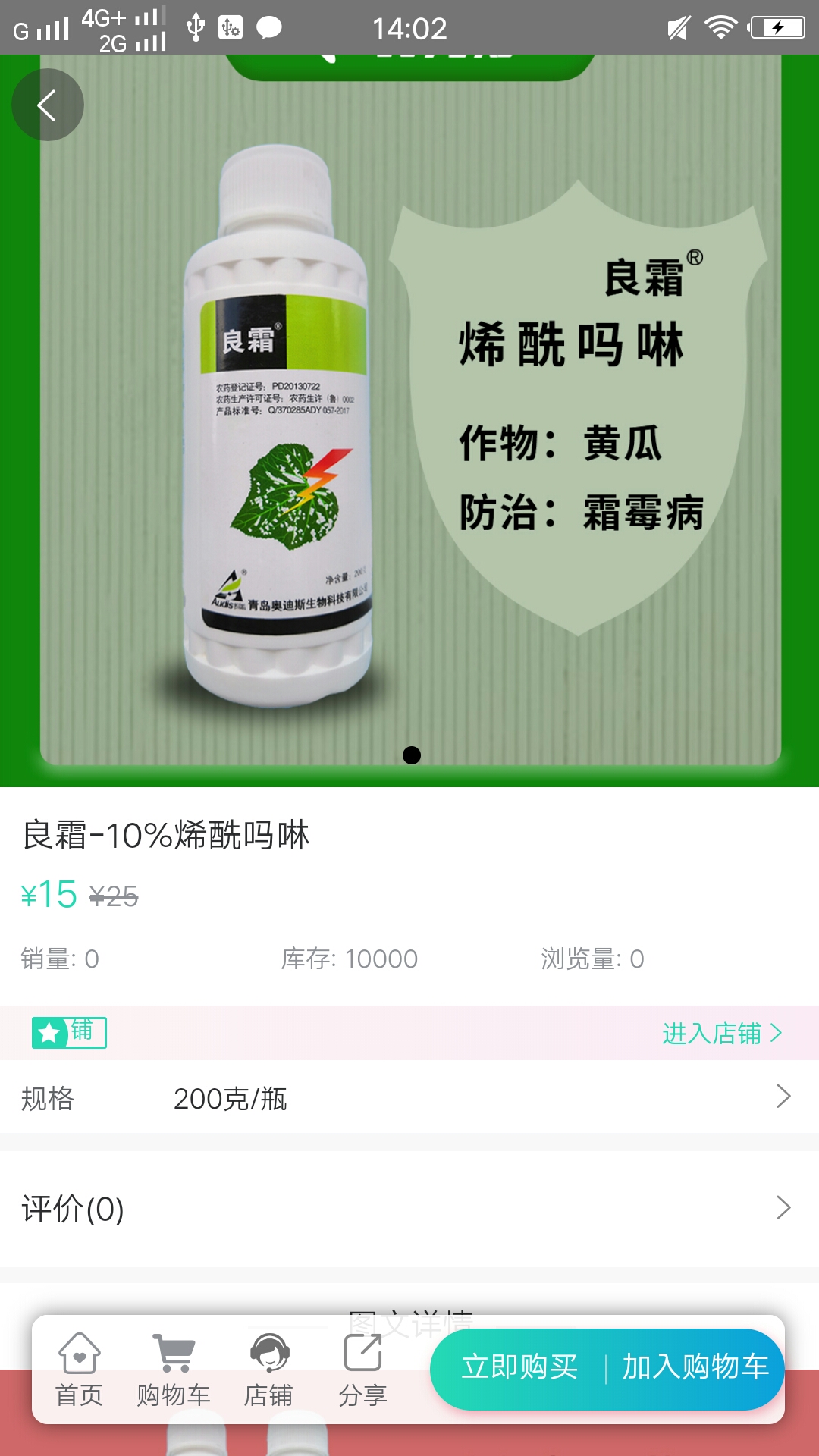Share this product via 分享

pos(362,1370)
